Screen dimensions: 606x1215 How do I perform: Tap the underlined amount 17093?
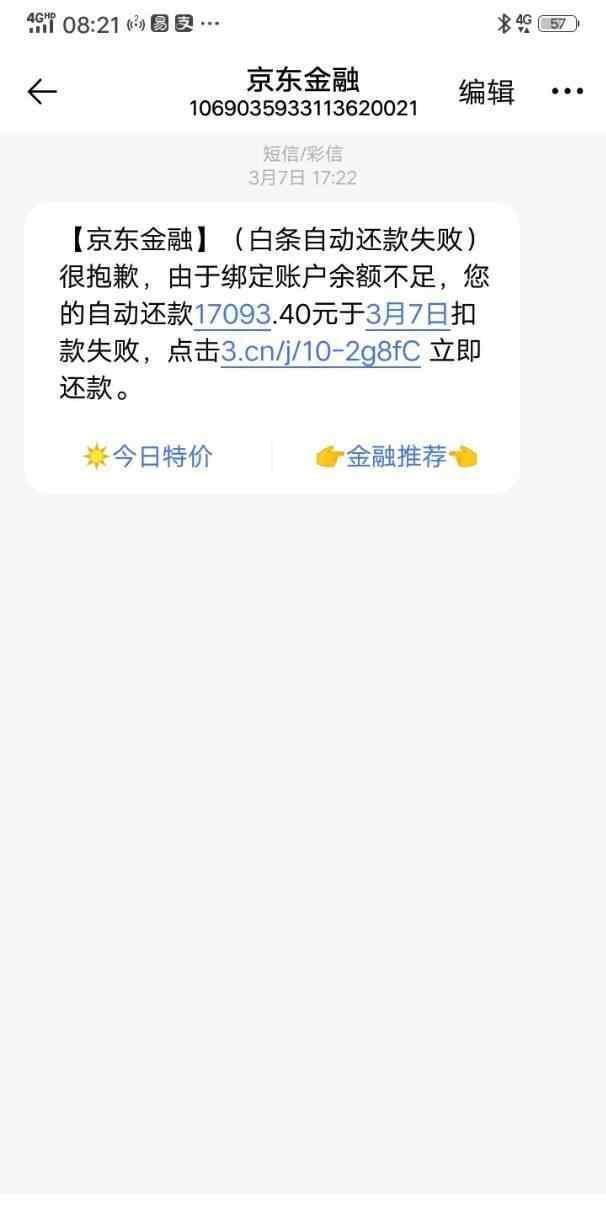tap(232, 314)
